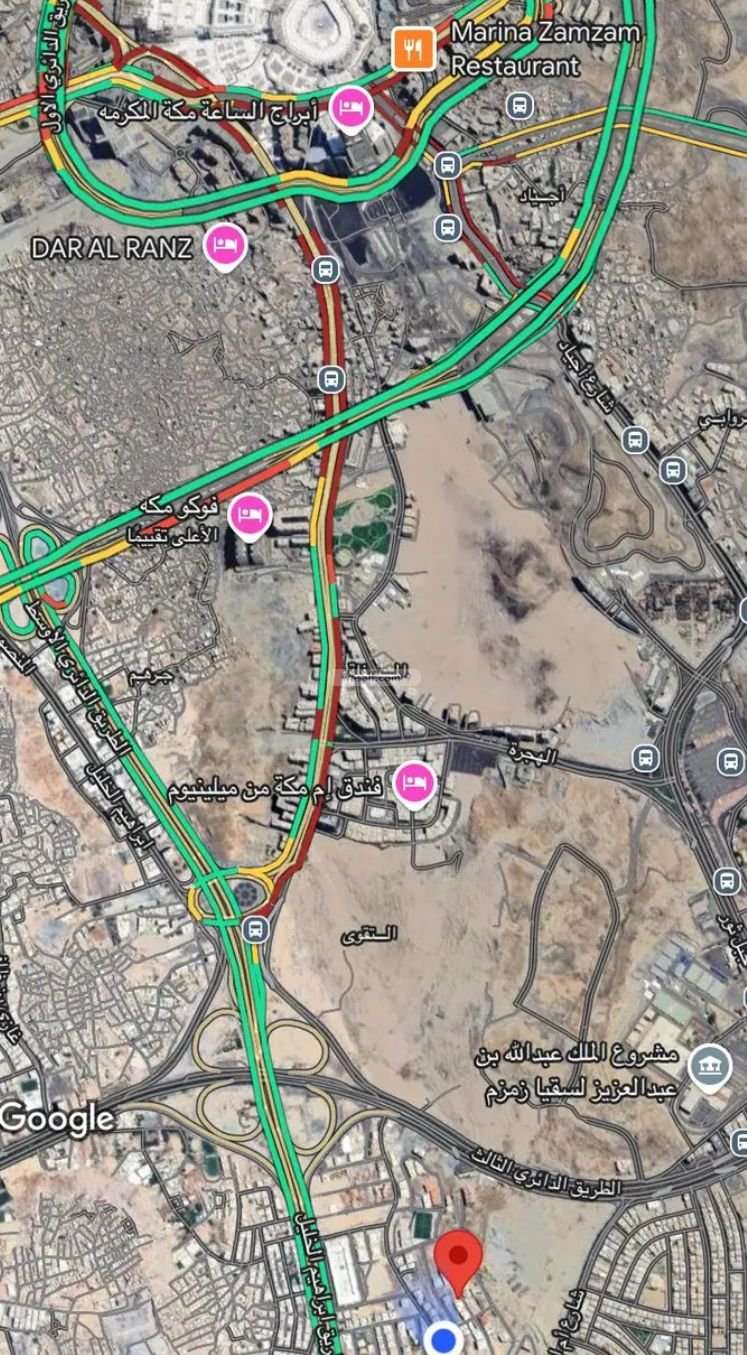Image resolution: width=747 pixels, height=1355 pixels.
Task: Select the DAR AL RANZ hotel pin
Action: click(225, 247)
